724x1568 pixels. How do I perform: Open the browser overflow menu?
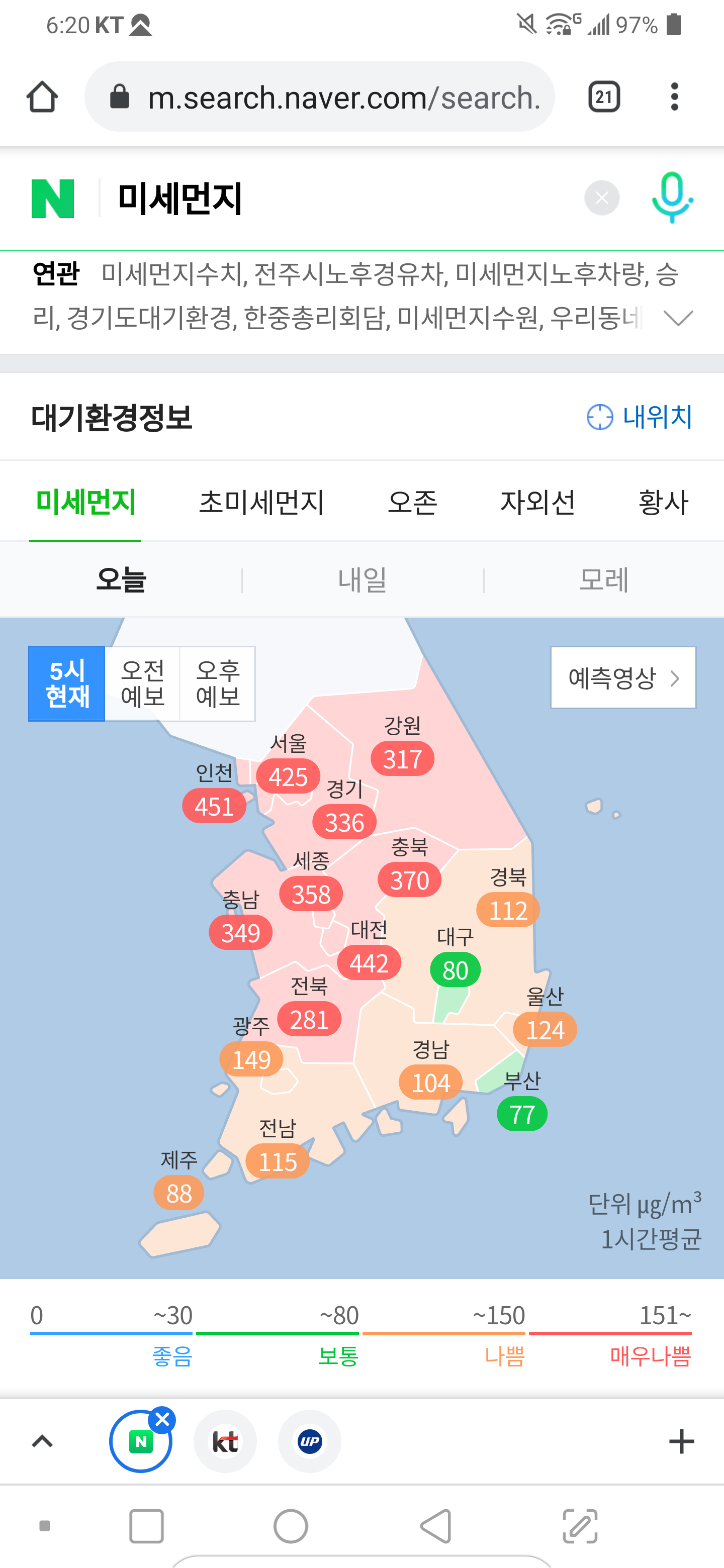(673, 97)
